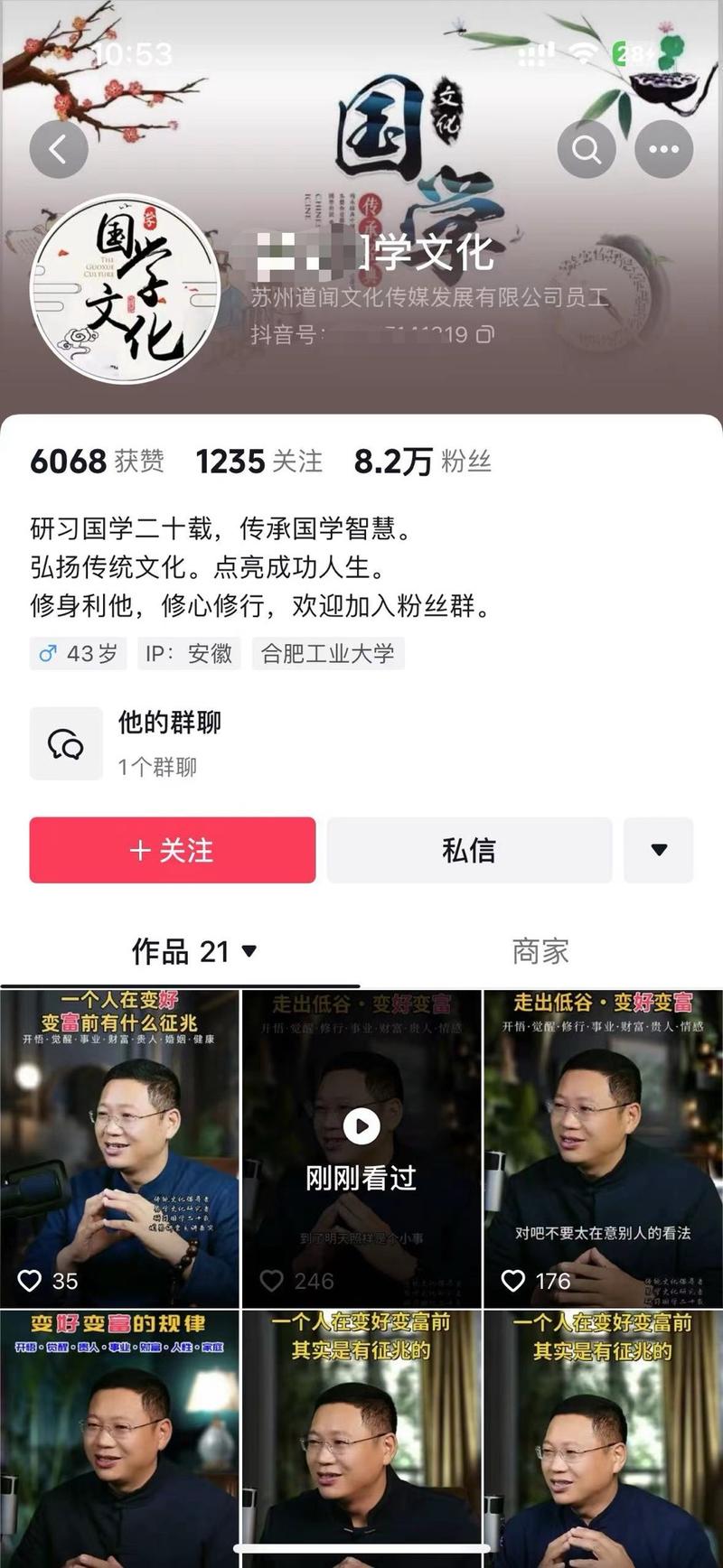Click the back arrow to leave the profile
The image size is (723, 1568).
coord(59,148)
